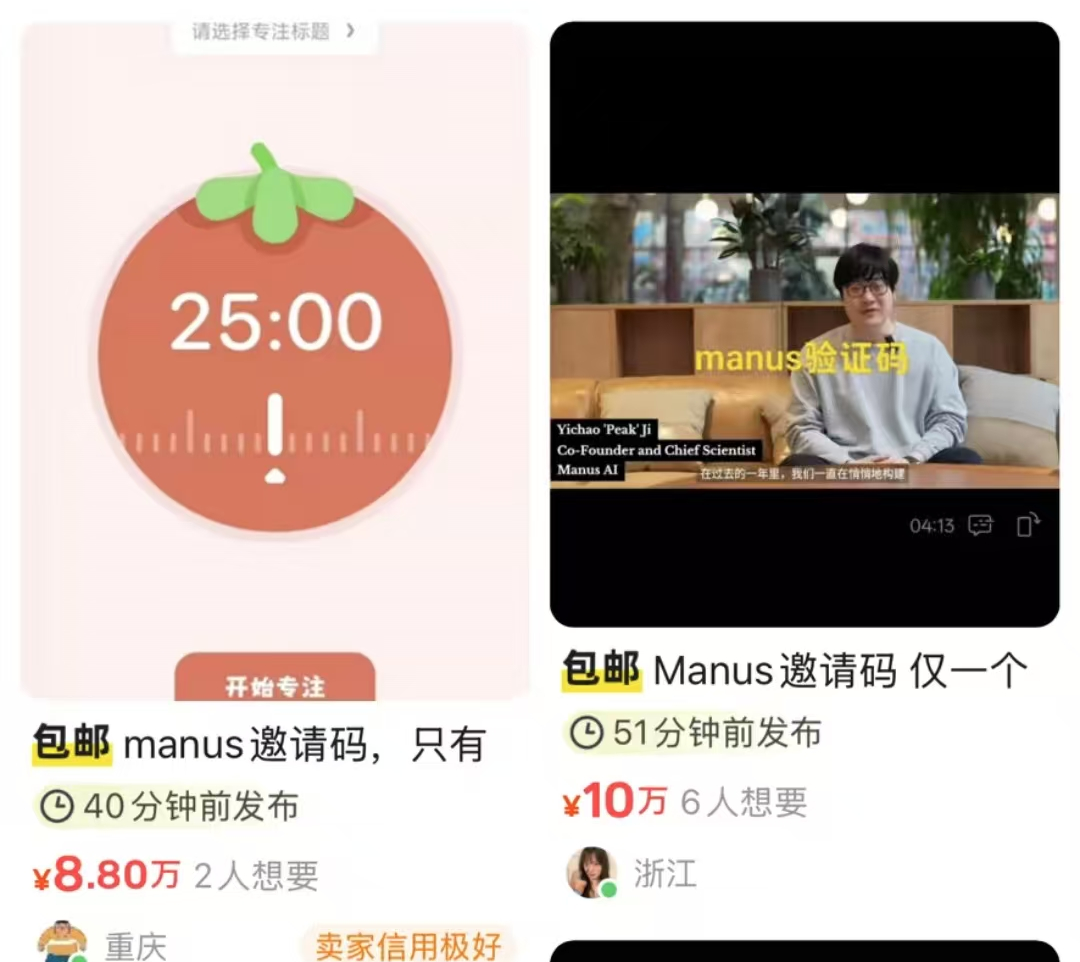View the 浙江 seller's avatar profile

[592, 872]
